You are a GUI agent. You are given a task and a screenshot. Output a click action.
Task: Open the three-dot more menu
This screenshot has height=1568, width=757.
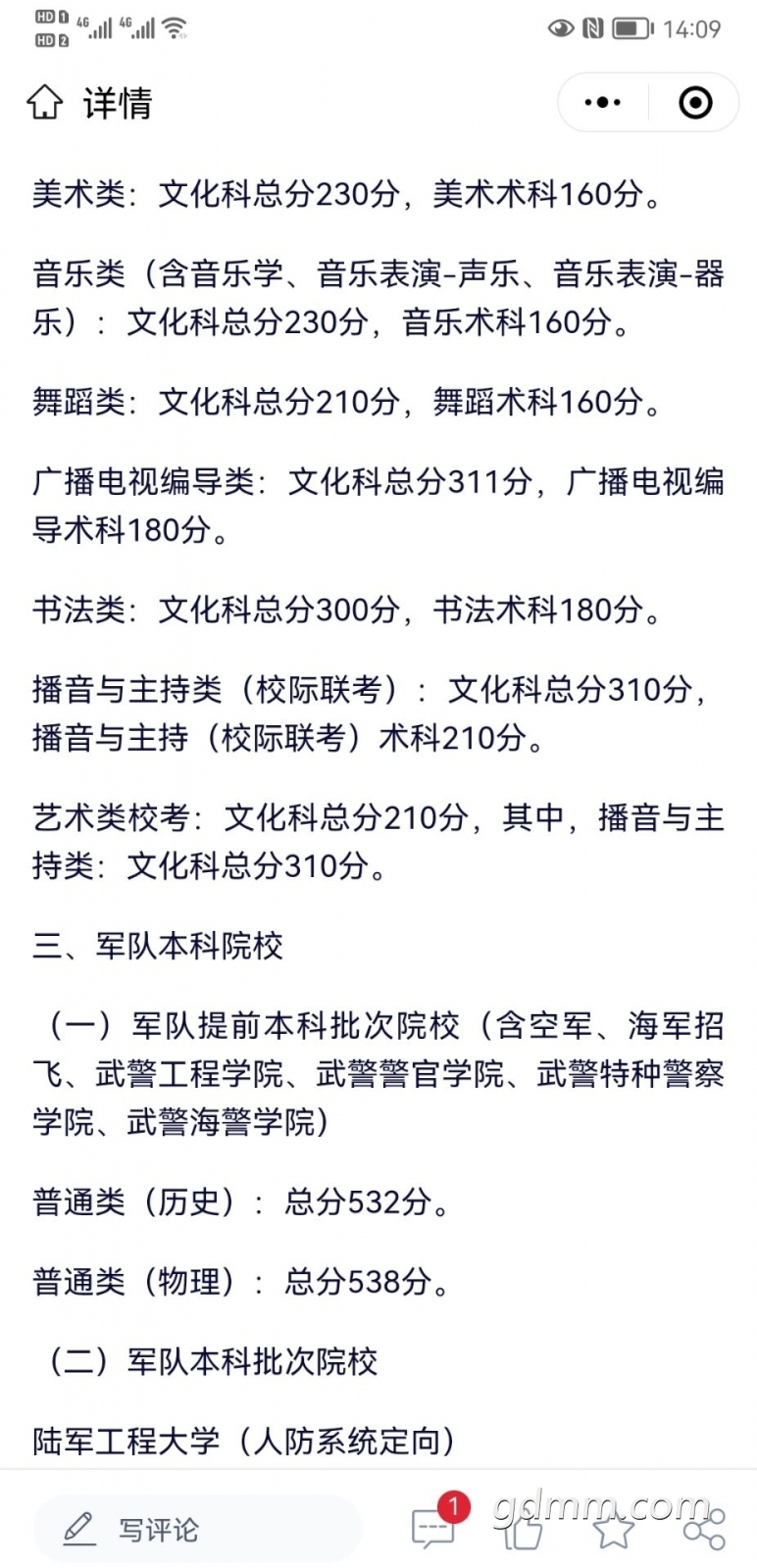click(602, 103)
